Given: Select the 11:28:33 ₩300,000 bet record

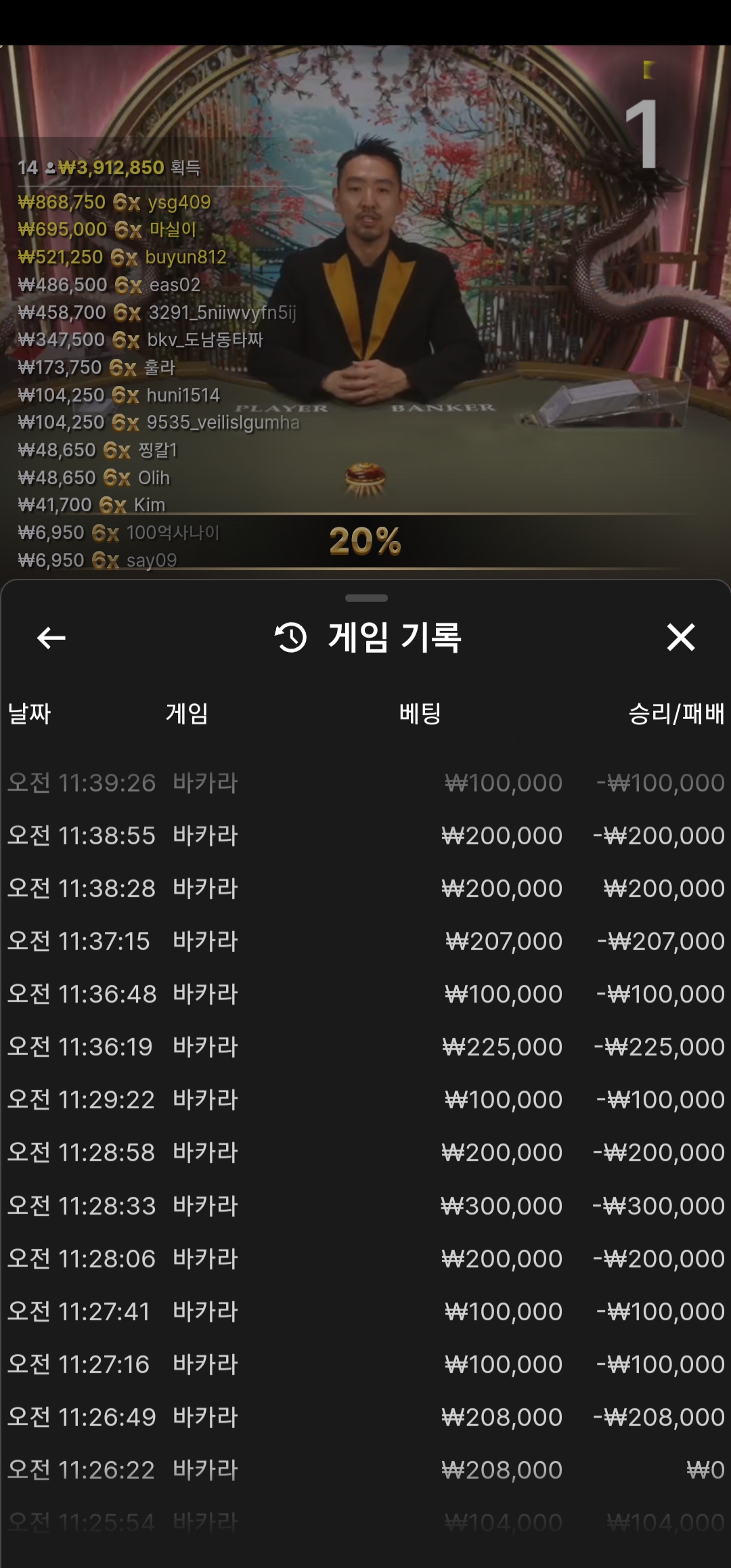Looking at the screenshot, I should tap(365, 1205).
